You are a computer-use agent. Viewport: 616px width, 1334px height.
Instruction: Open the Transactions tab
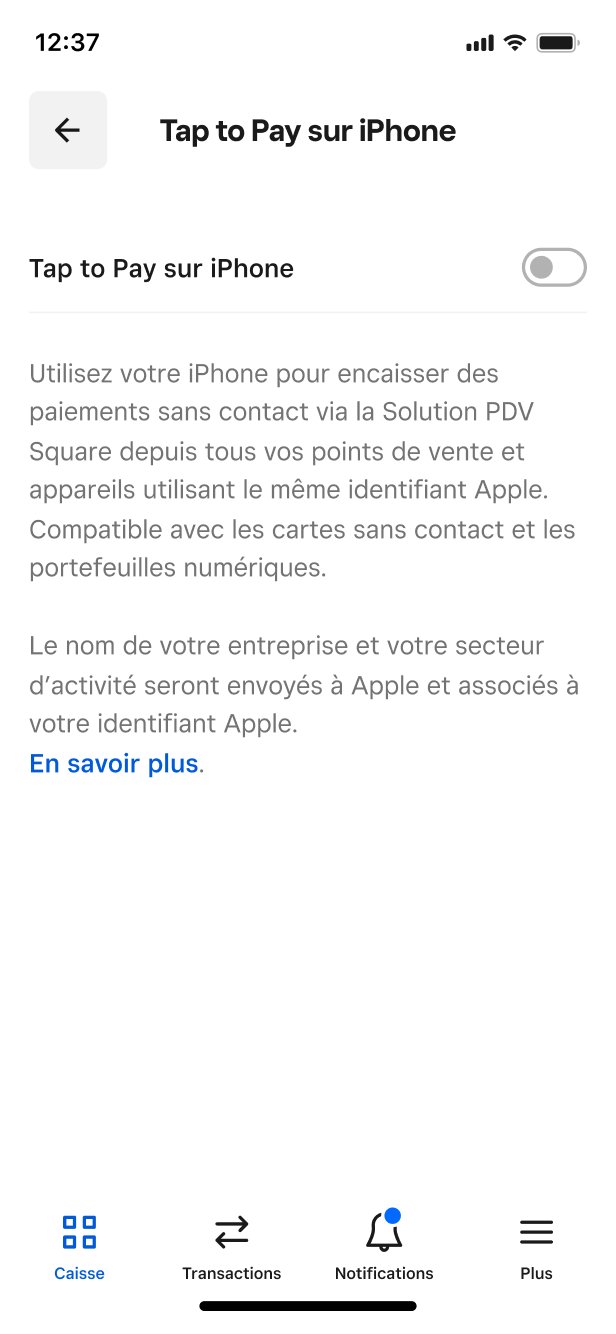[x=231, y=1245]
